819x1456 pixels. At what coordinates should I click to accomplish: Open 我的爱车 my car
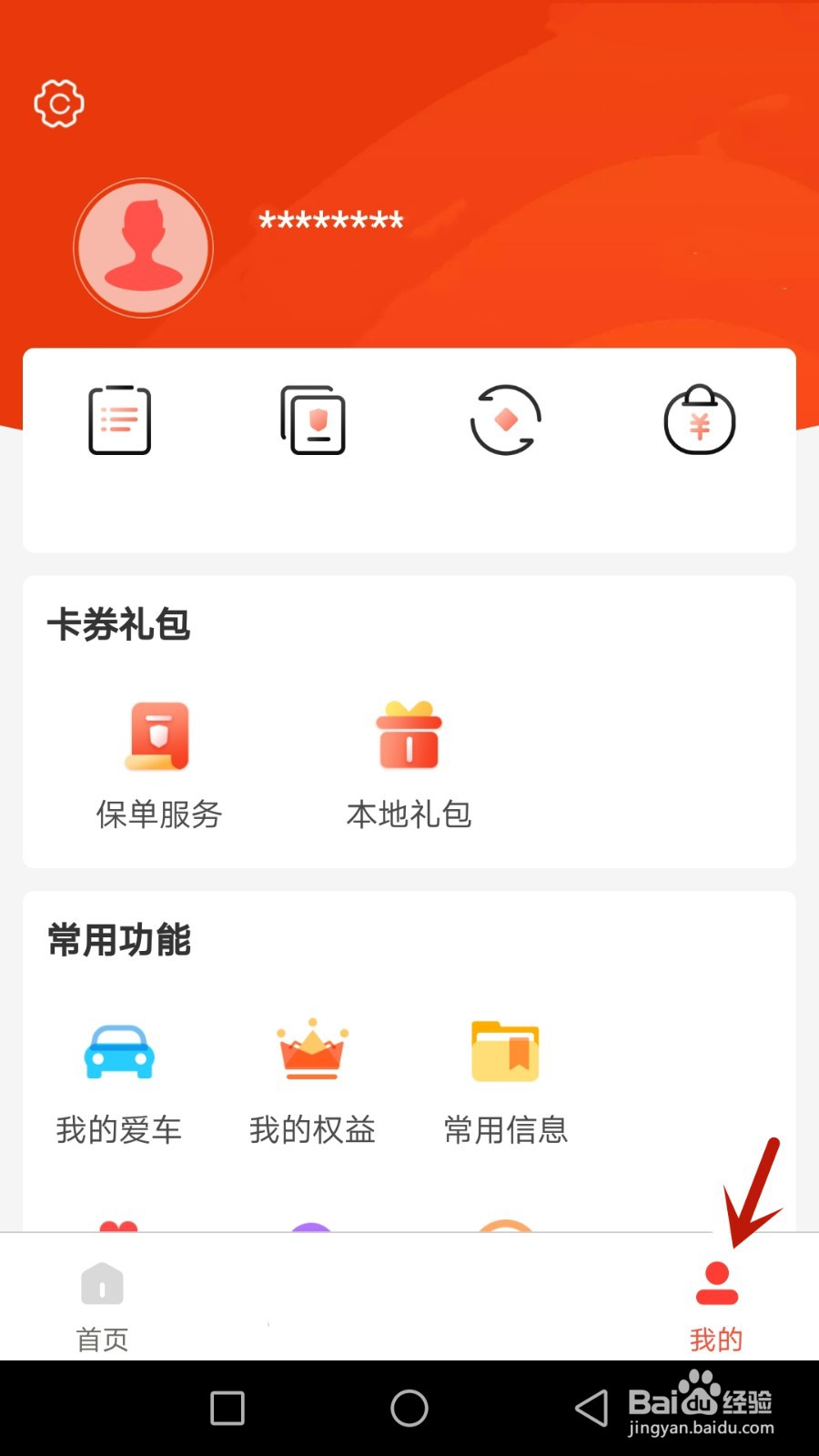point(119,1081)
